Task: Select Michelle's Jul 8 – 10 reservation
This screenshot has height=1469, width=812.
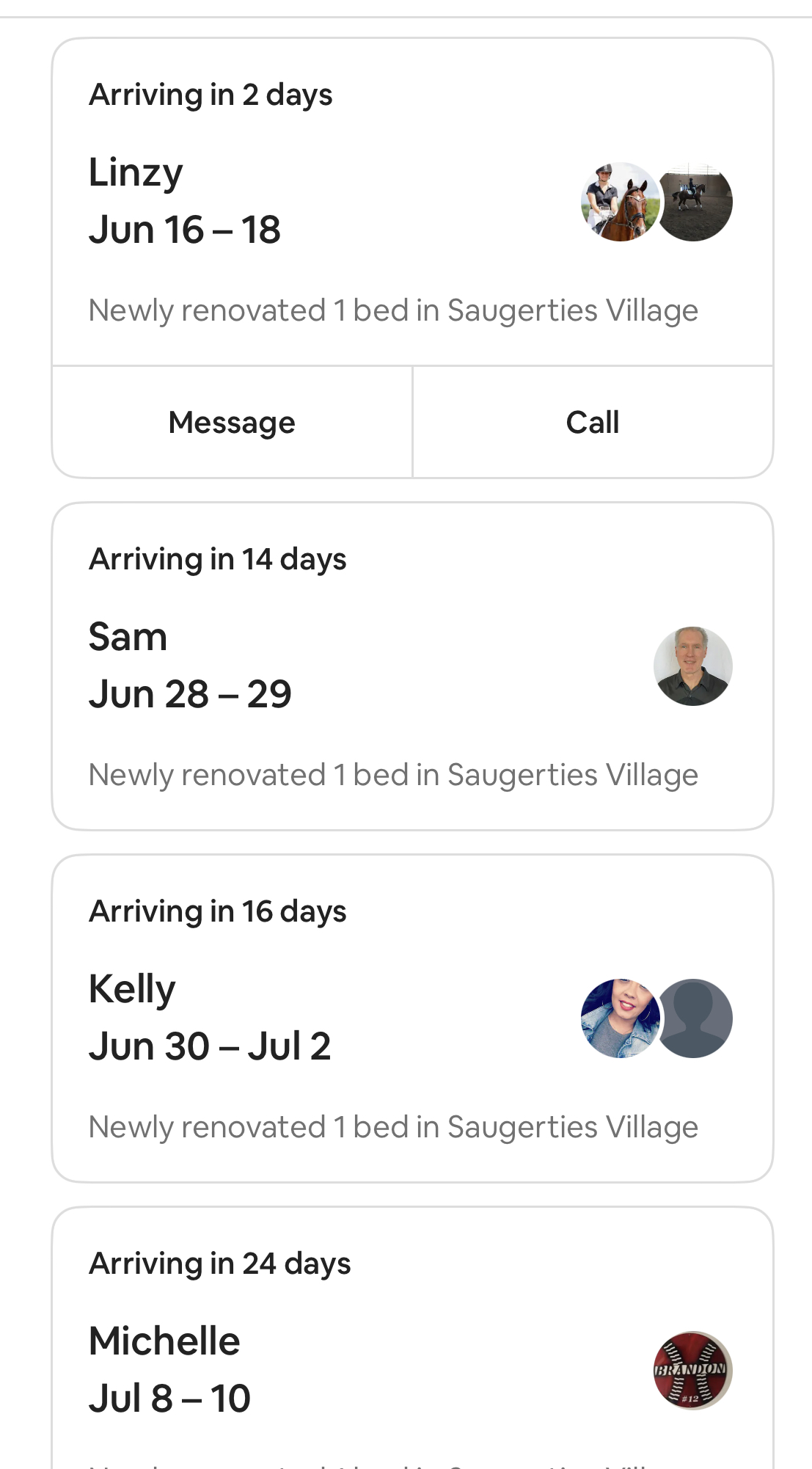Action: (330, 1369)
